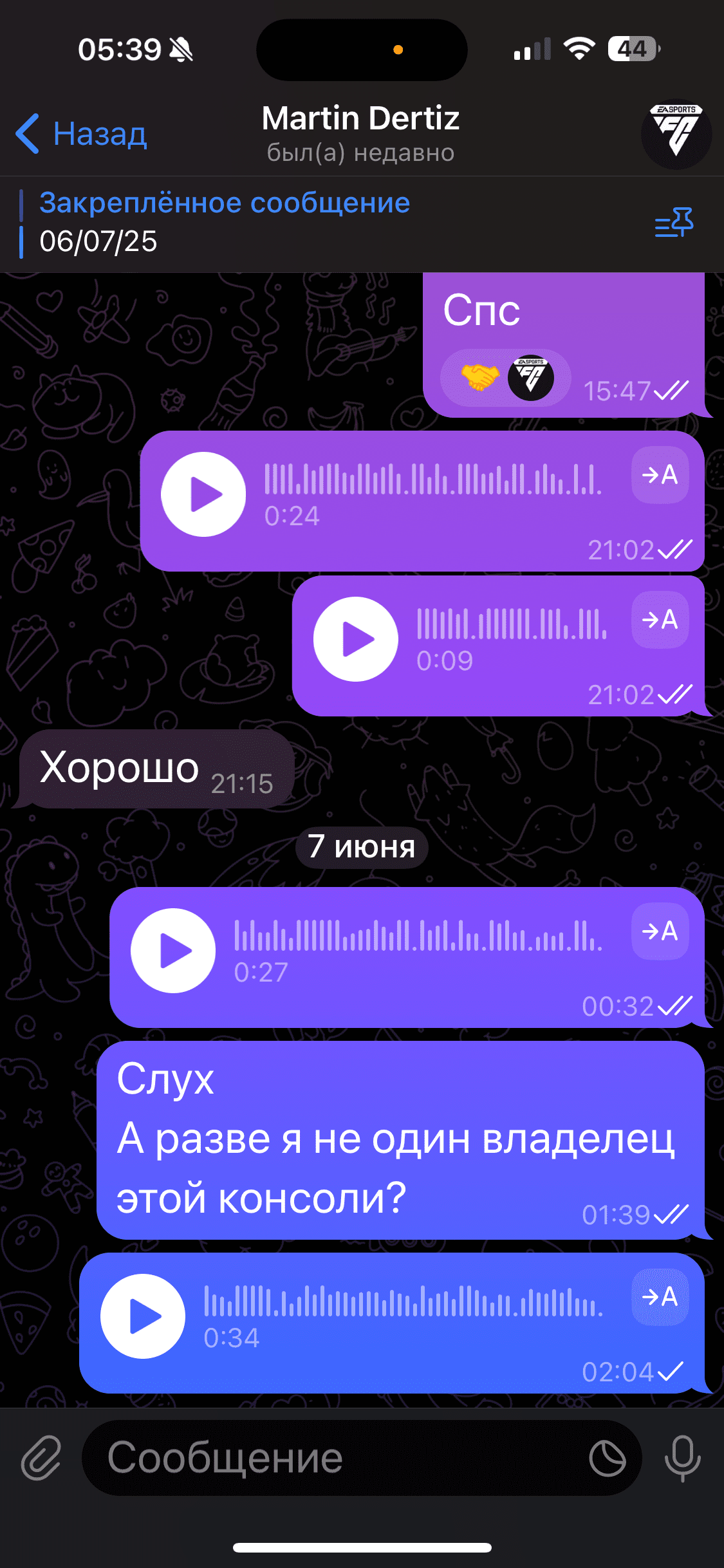Play the 0:34 voice message
The width and height of the screenshot is (724, 1568).
(143, 1316)
